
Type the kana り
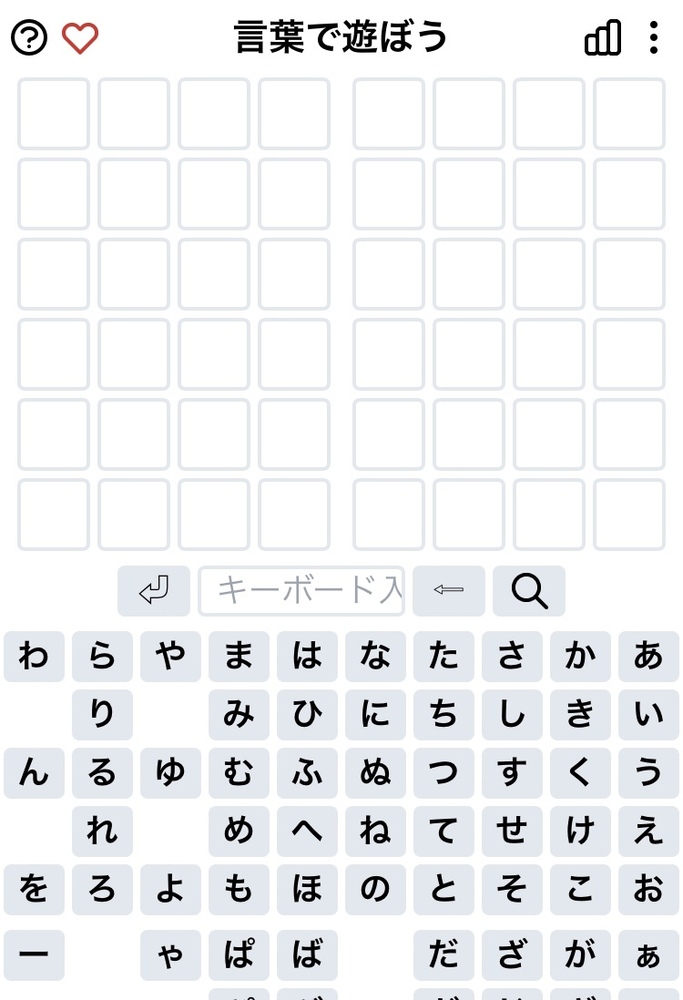(x=102, y=714)
